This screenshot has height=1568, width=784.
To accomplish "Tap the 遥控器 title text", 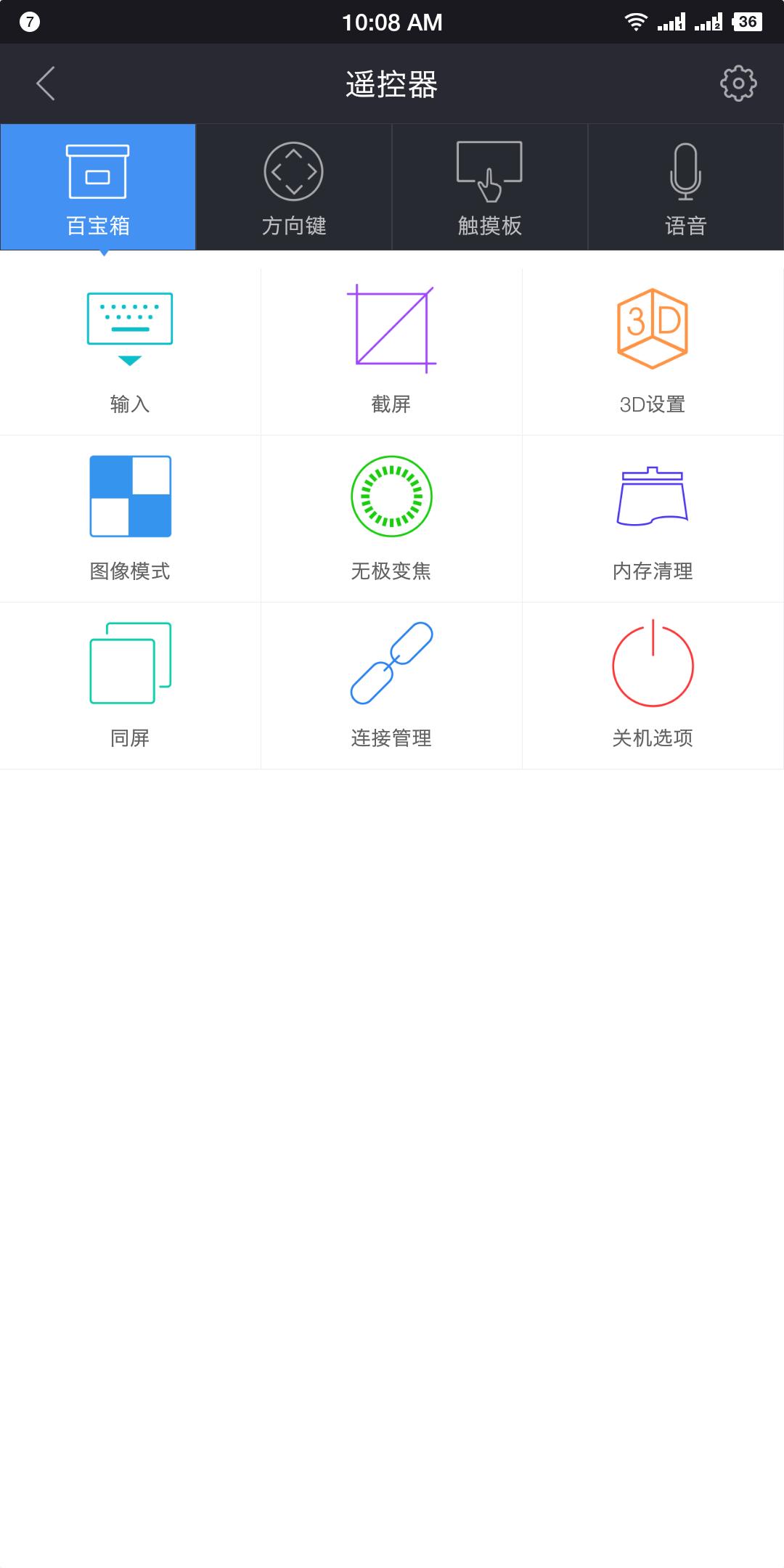I will (392, 83).
